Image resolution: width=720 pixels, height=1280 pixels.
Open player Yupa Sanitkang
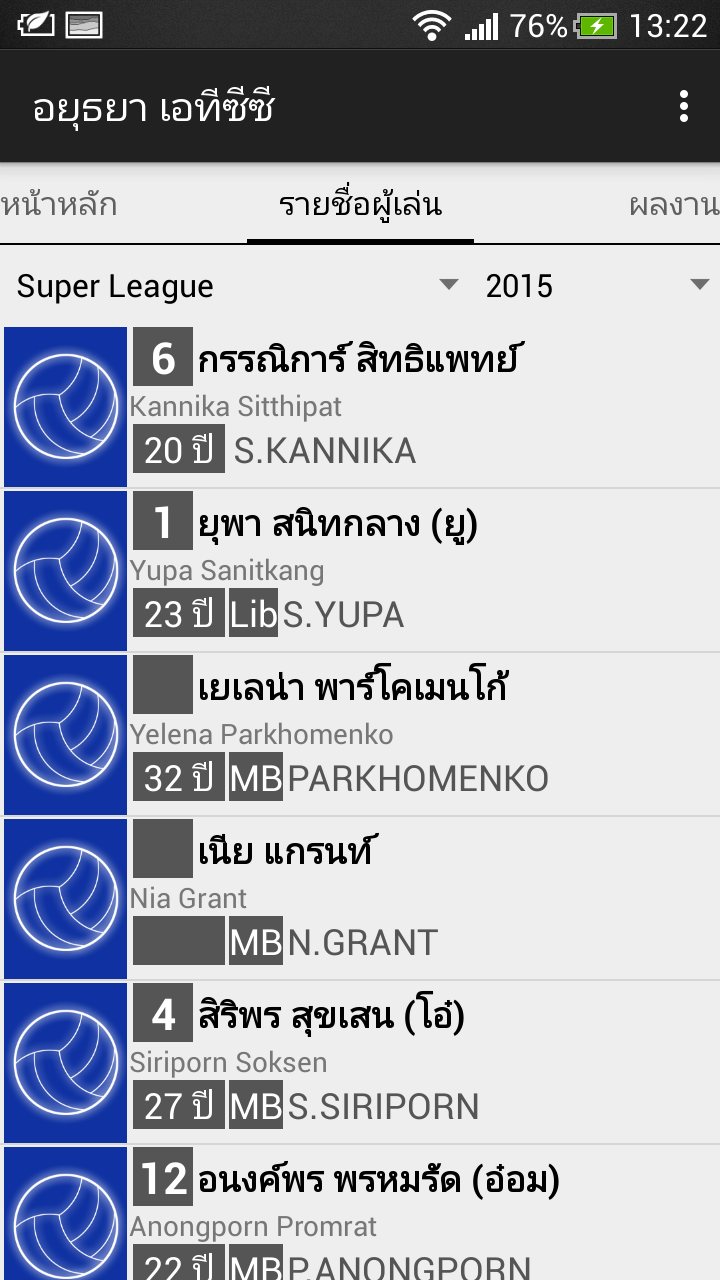click(360, 571)
